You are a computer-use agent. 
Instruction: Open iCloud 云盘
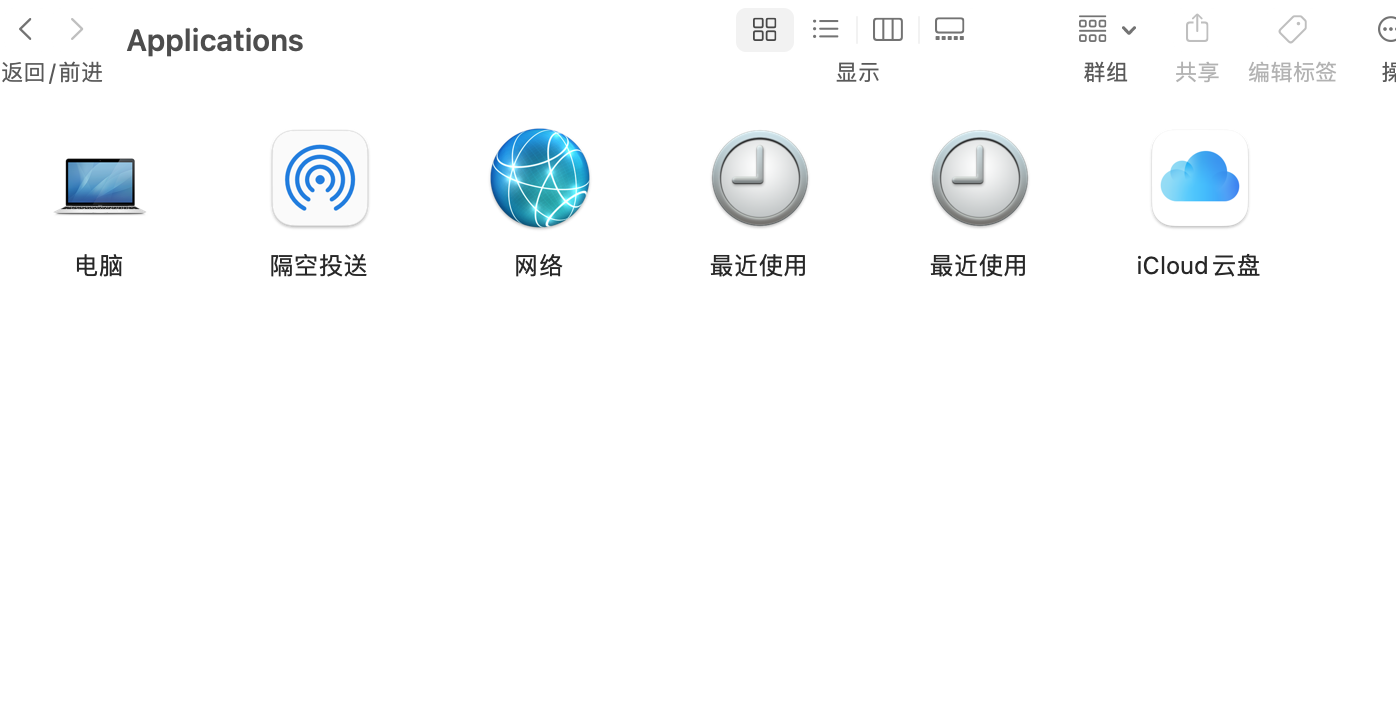click(x=1199, y=179)
